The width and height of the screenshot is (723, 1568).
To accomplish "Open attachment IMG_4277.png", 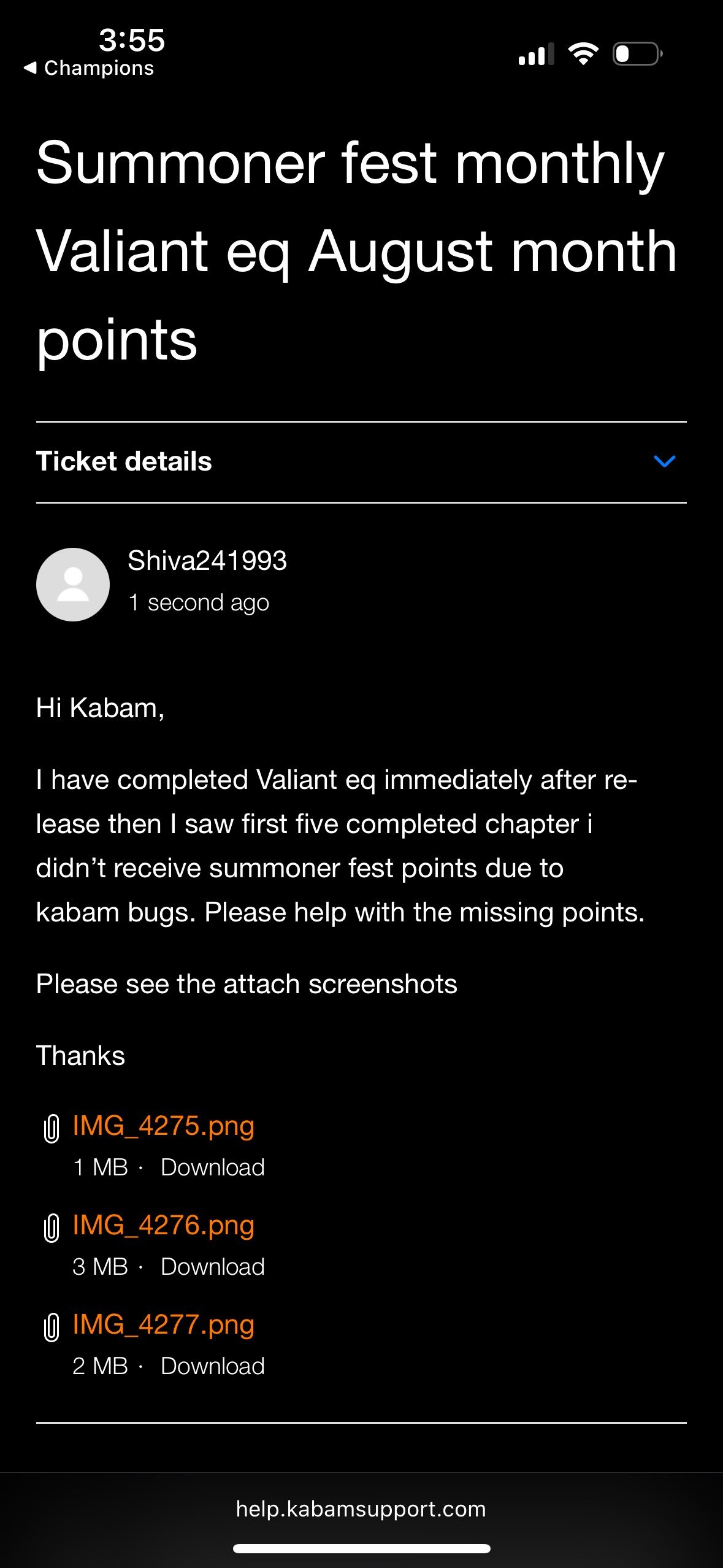I will coord(163,1324).
